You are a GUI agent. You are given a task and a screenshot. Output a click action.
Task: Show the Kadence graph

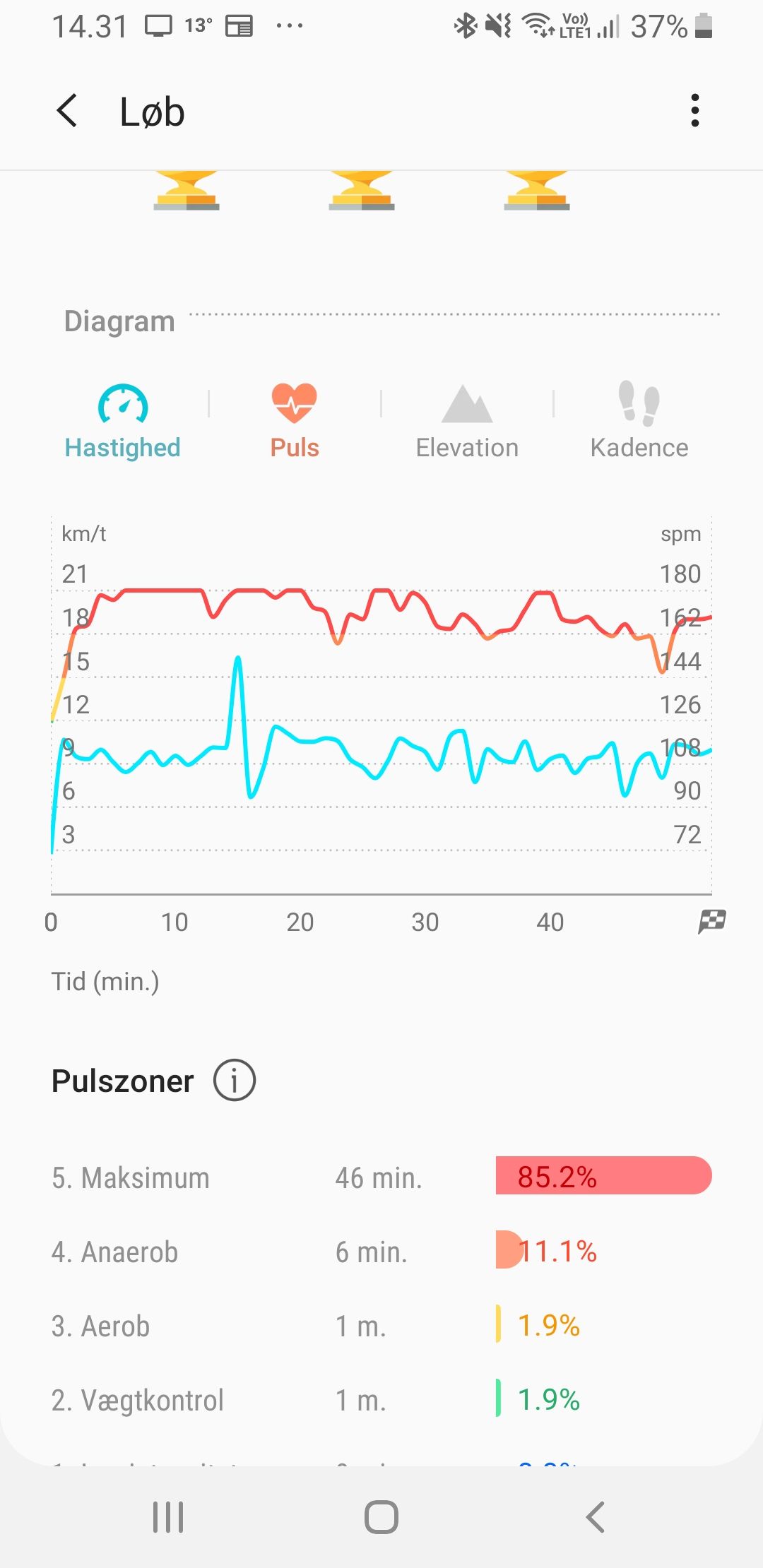[639, 422]
